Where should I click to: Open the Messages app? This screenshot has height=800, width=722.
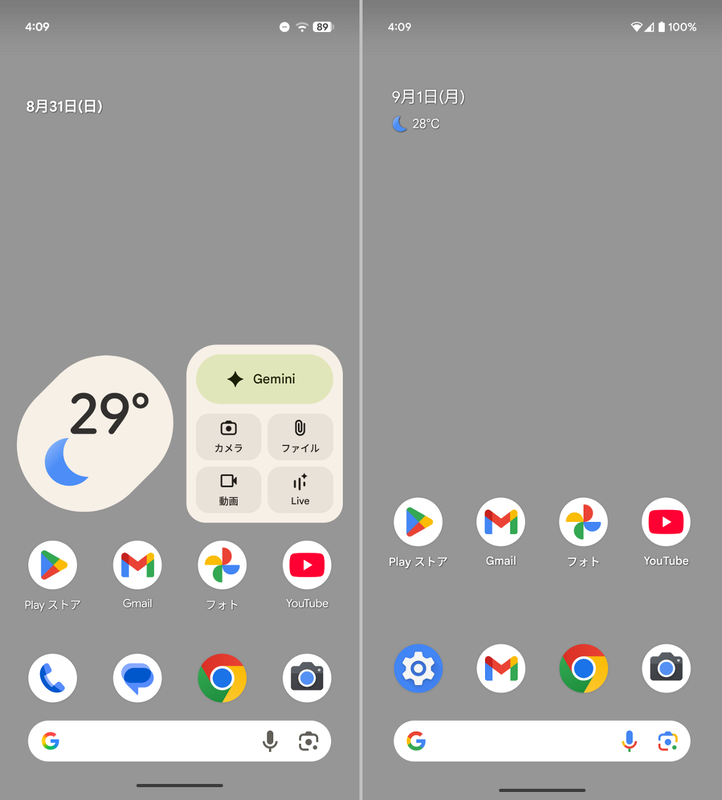point(137,677)
